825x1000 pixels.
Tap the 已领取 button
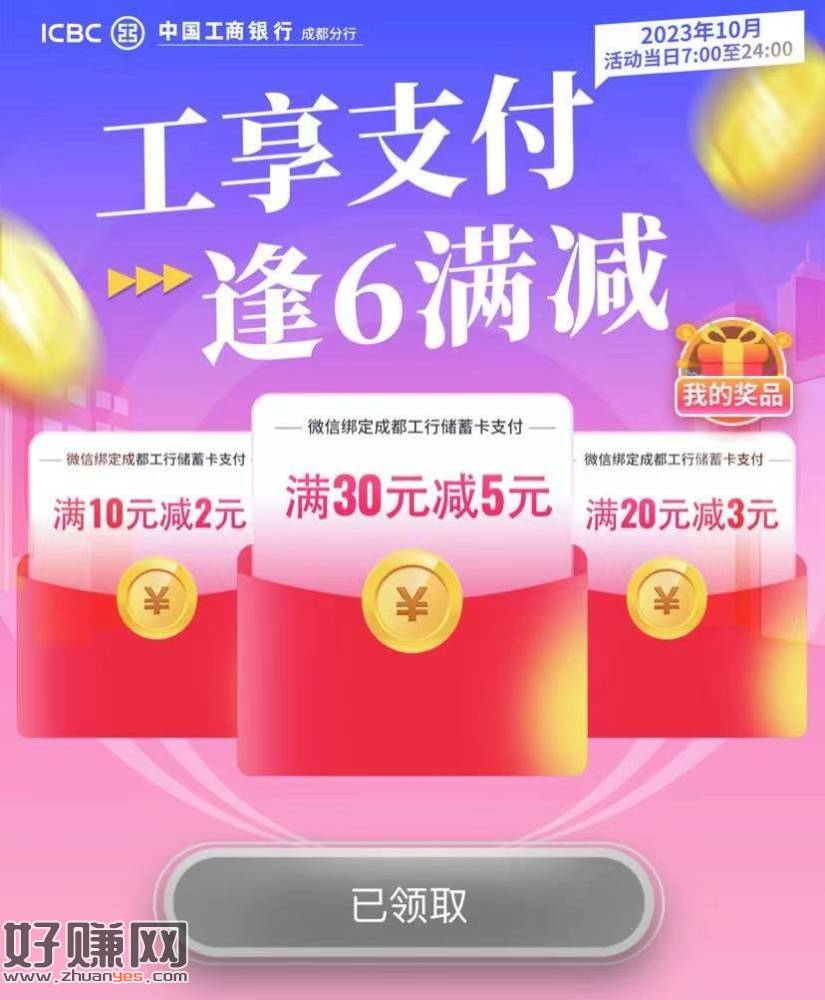pyautogui.click(x=410, y=905)
